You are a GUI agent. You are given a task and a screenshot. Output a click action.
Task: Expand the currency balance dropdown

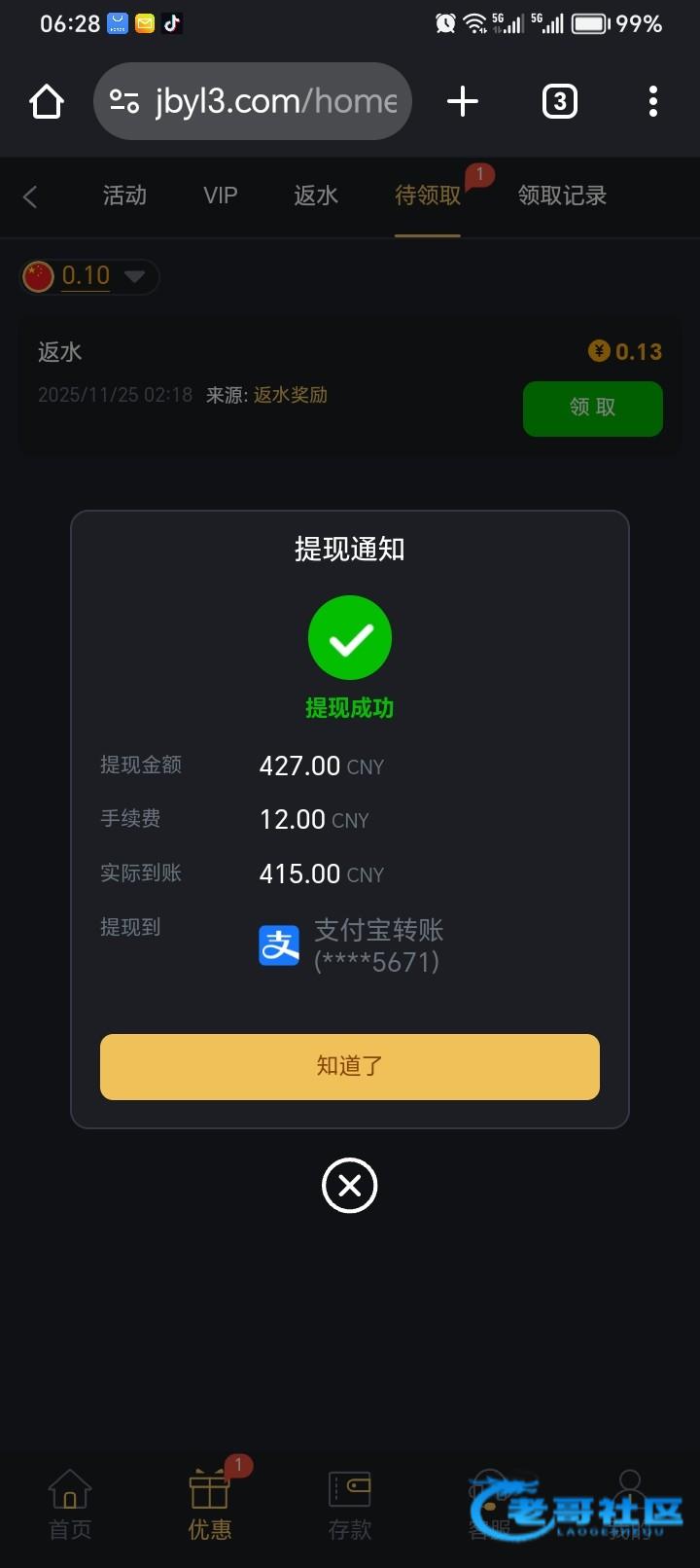(x=134, y=277)
